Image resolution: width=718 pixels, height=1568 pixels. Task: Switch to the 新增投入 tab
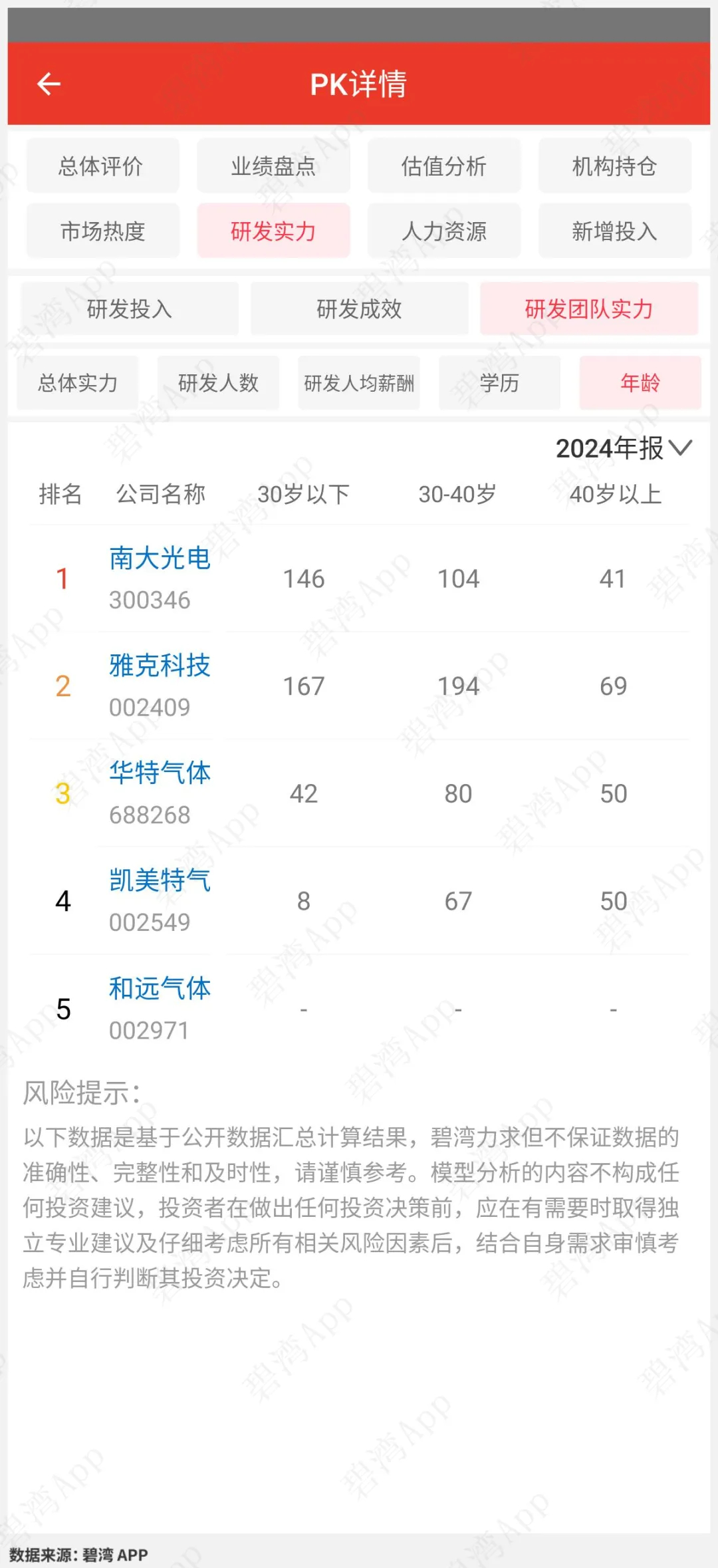pyautogui.click(x=614, y=231)
